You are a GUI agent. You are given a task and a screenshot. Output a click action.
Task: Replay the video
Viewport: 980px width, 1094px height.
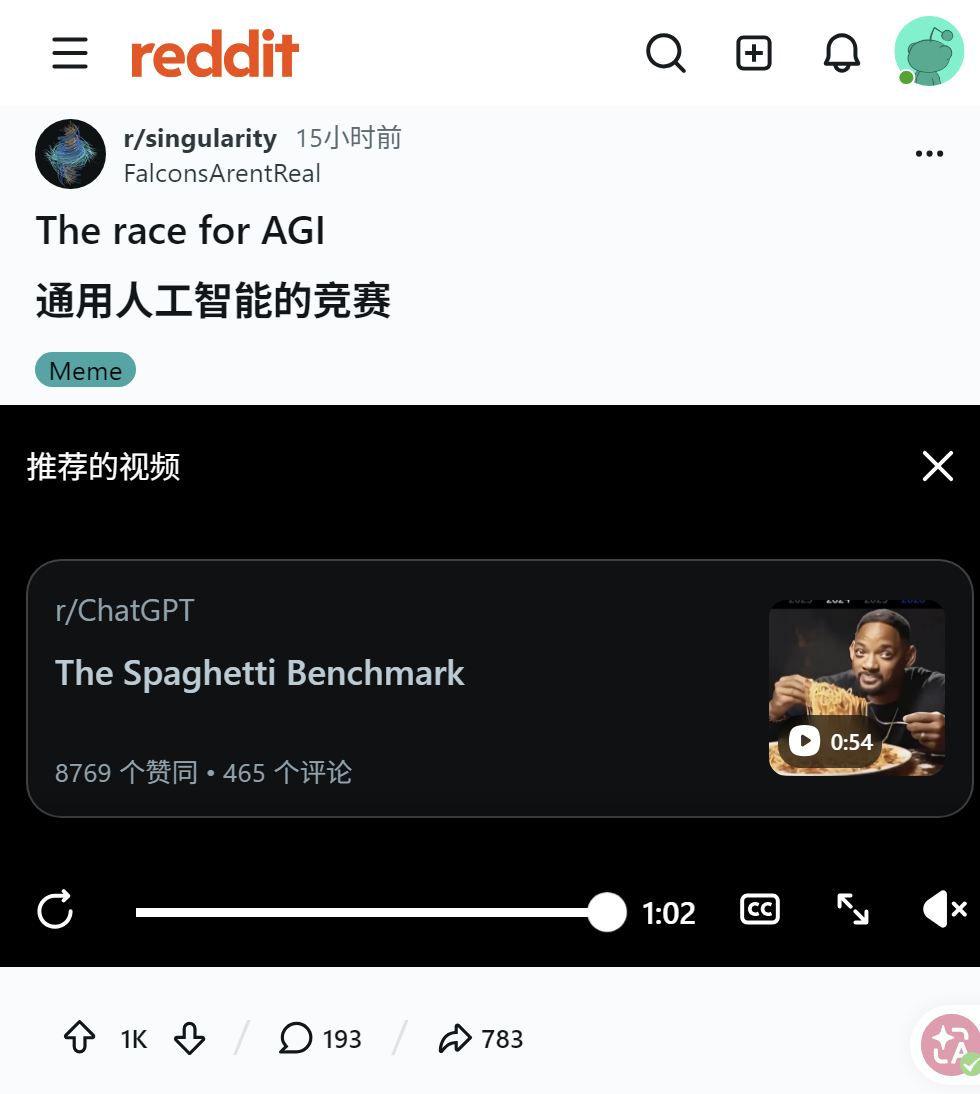pyautogui.click(x=55, y=910)
